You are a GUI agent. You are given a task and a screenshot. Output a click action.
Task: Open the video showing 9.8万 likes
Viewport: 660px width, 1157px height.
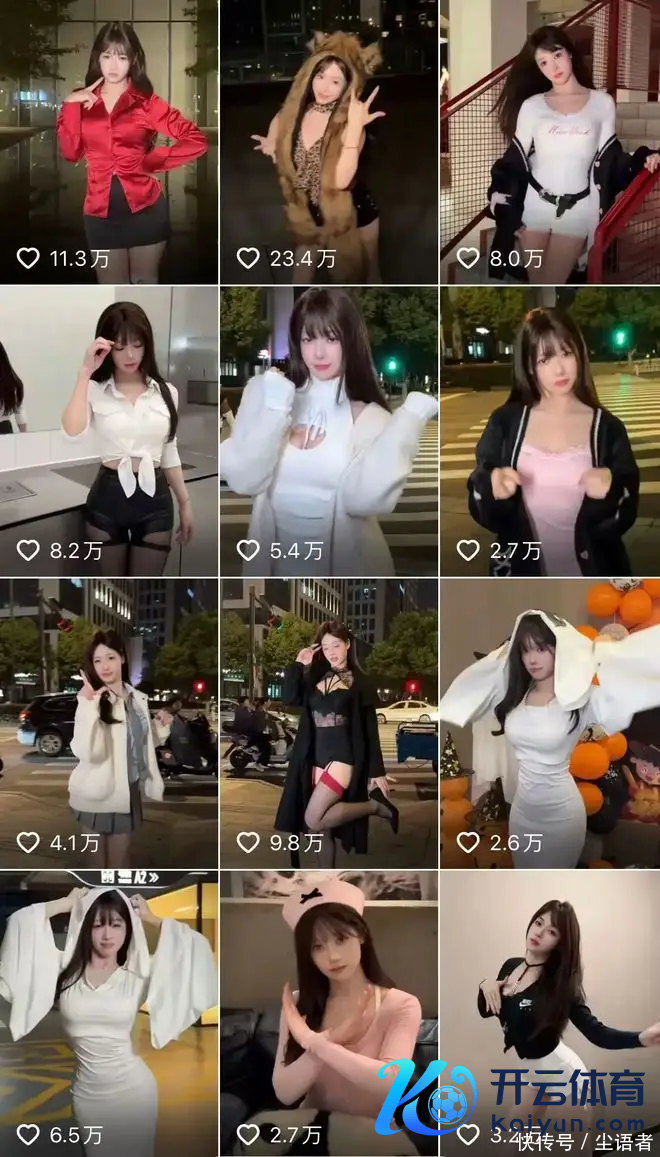coord(329,722)
